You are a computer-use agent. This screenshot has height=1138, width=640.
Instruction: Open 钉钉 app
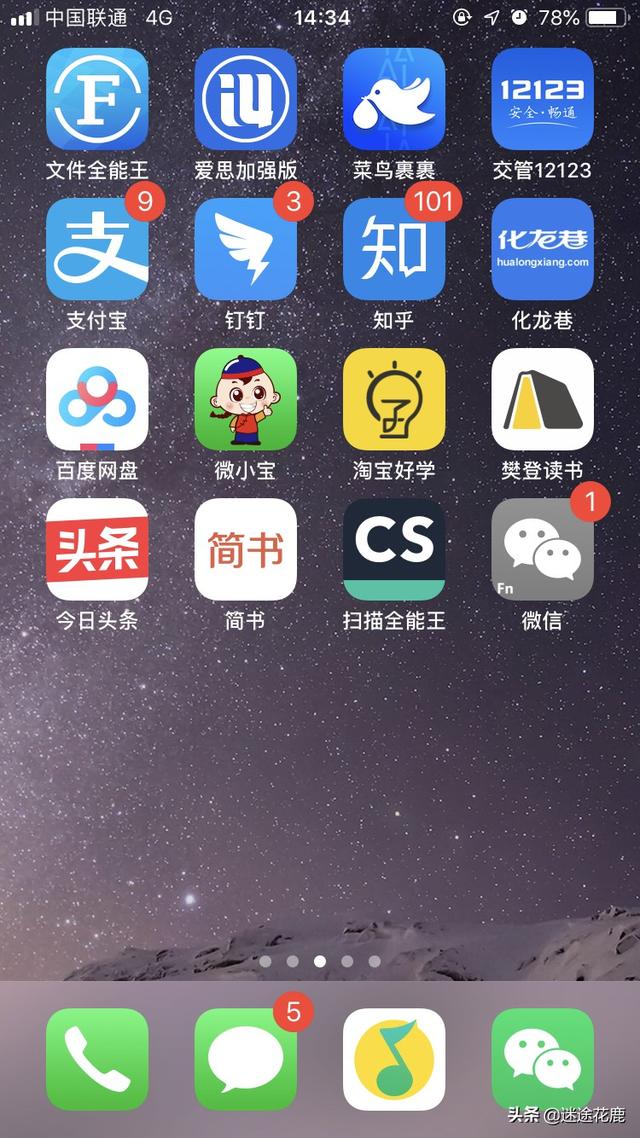245,249
